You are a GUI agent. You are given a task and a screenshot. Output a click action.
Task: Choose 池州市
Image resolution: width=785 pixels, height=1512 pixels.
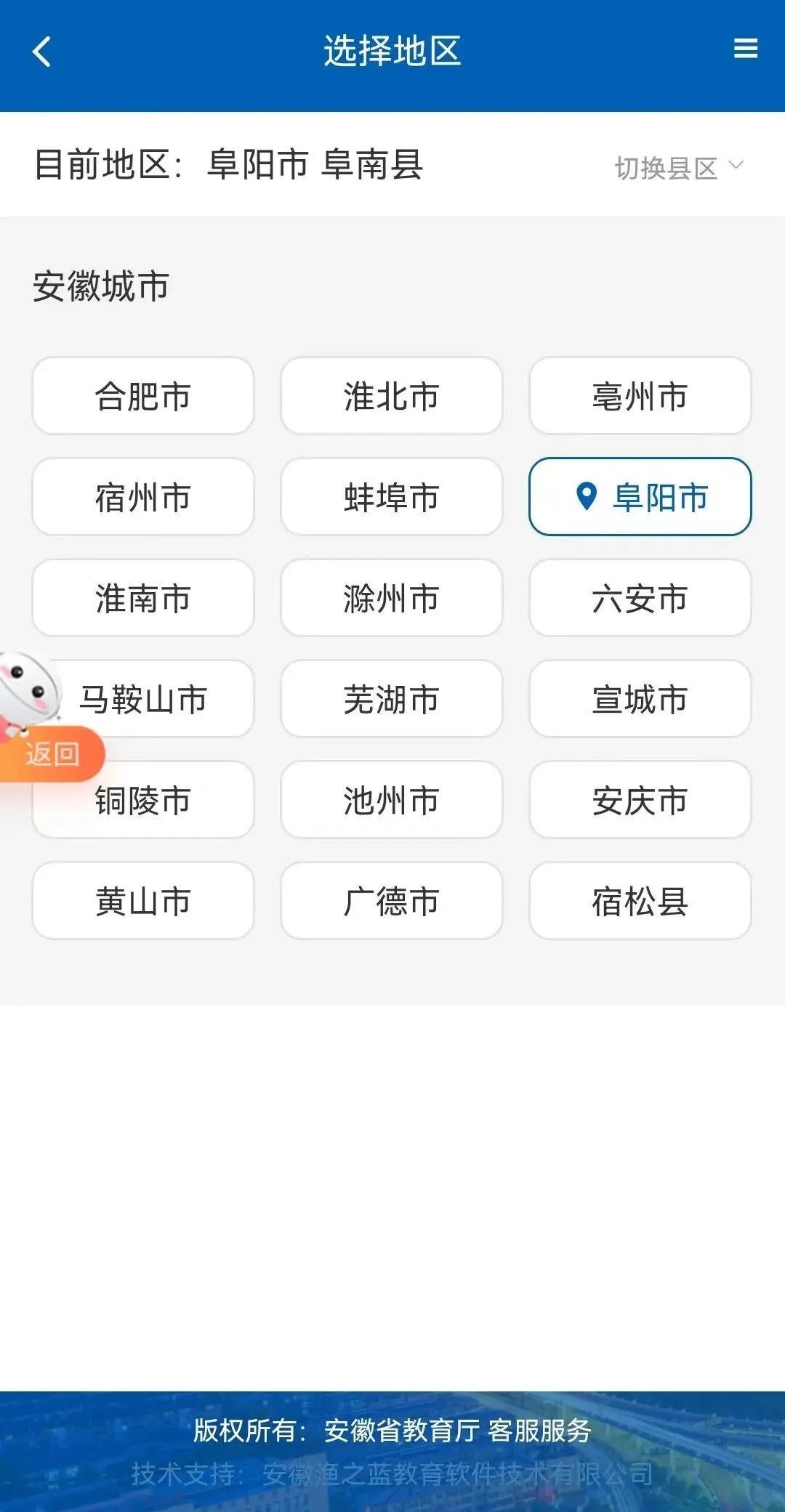click(392, 800)
